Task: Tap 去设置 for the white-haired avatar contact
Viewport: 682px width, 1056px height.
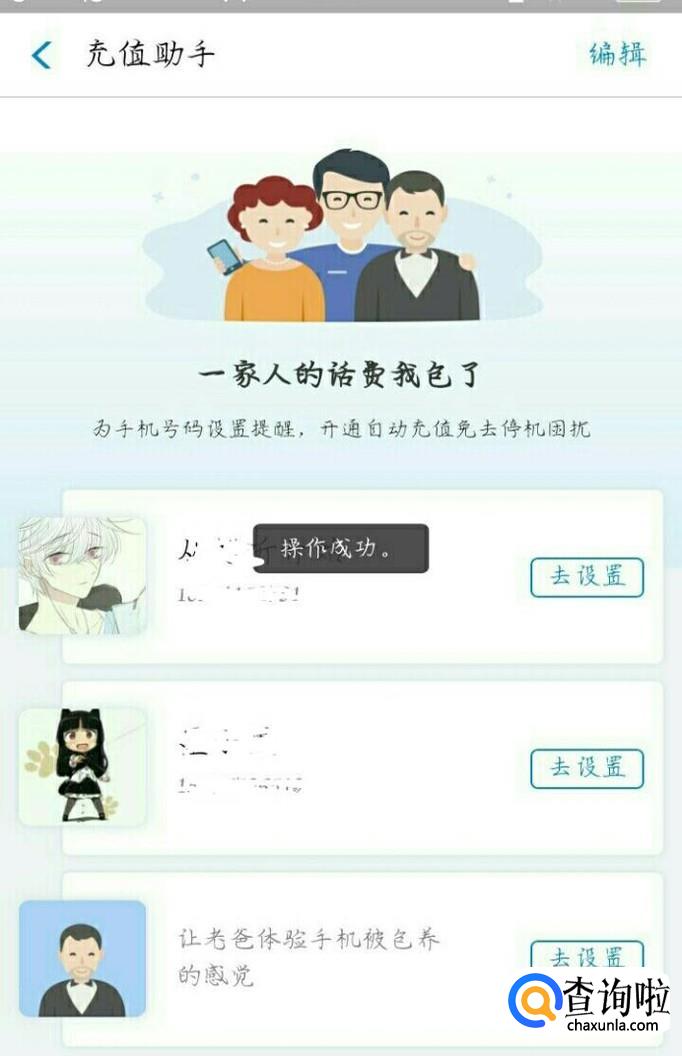Action: point(586,577)
